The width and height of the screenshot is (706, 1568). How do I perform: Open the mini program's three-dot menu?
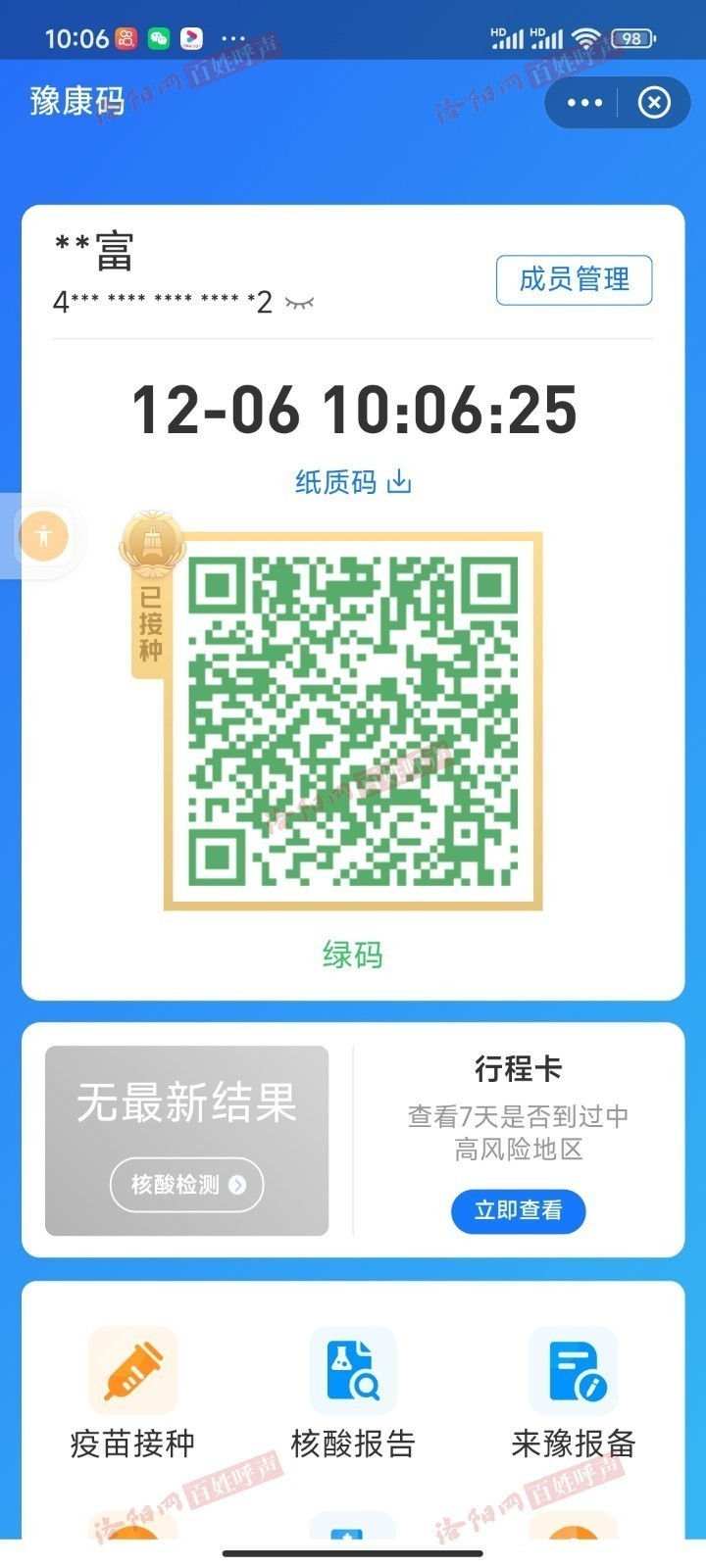[x=584, y=102]
